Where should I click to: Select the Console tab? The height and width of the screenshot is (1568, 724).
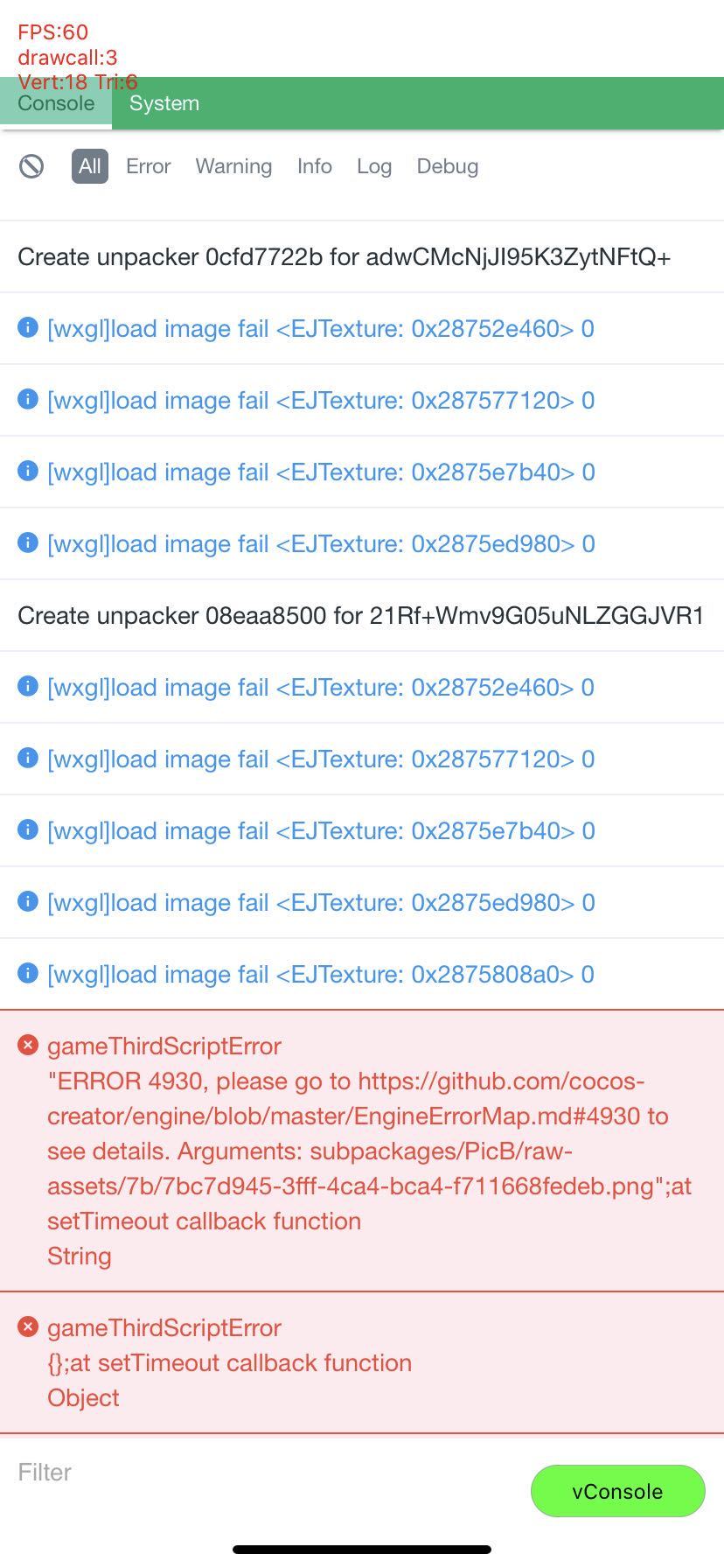coord(56,103)
